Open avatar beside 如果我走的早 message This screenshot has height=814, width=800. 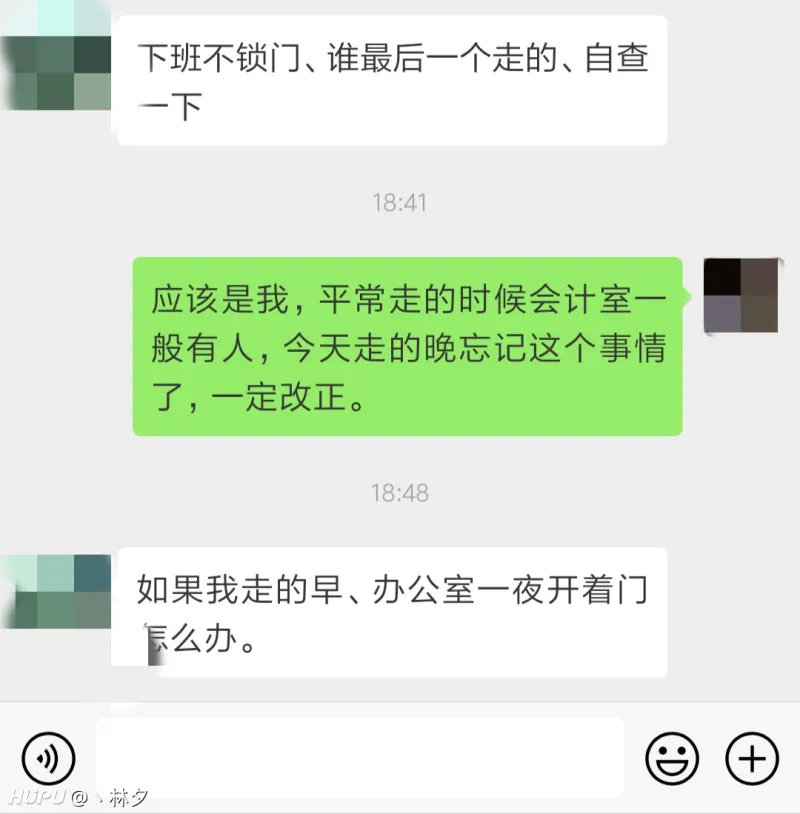click(x=56, y=590)
